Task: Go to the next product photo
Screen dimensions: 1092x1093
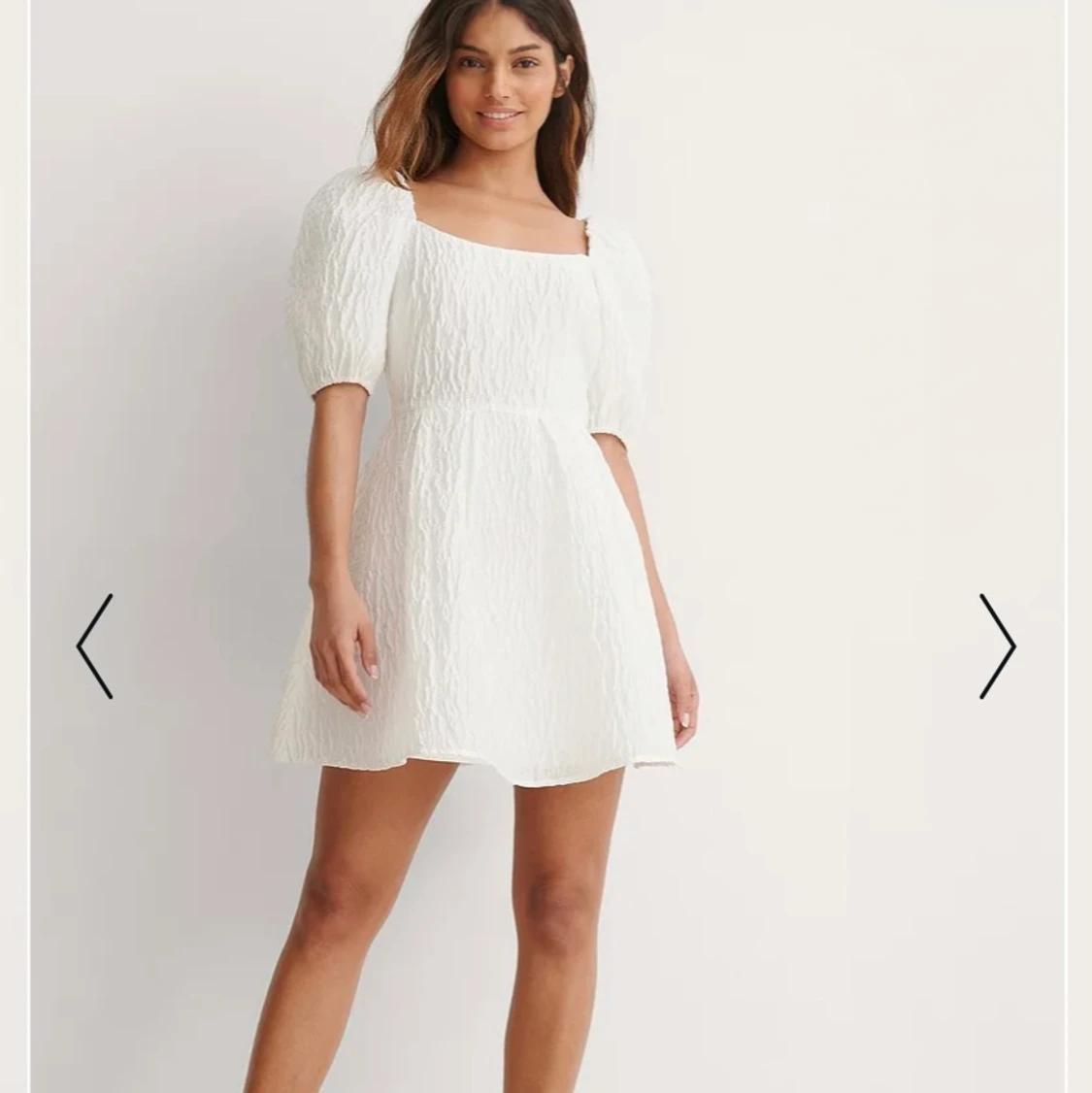Action: coord(997,646)
